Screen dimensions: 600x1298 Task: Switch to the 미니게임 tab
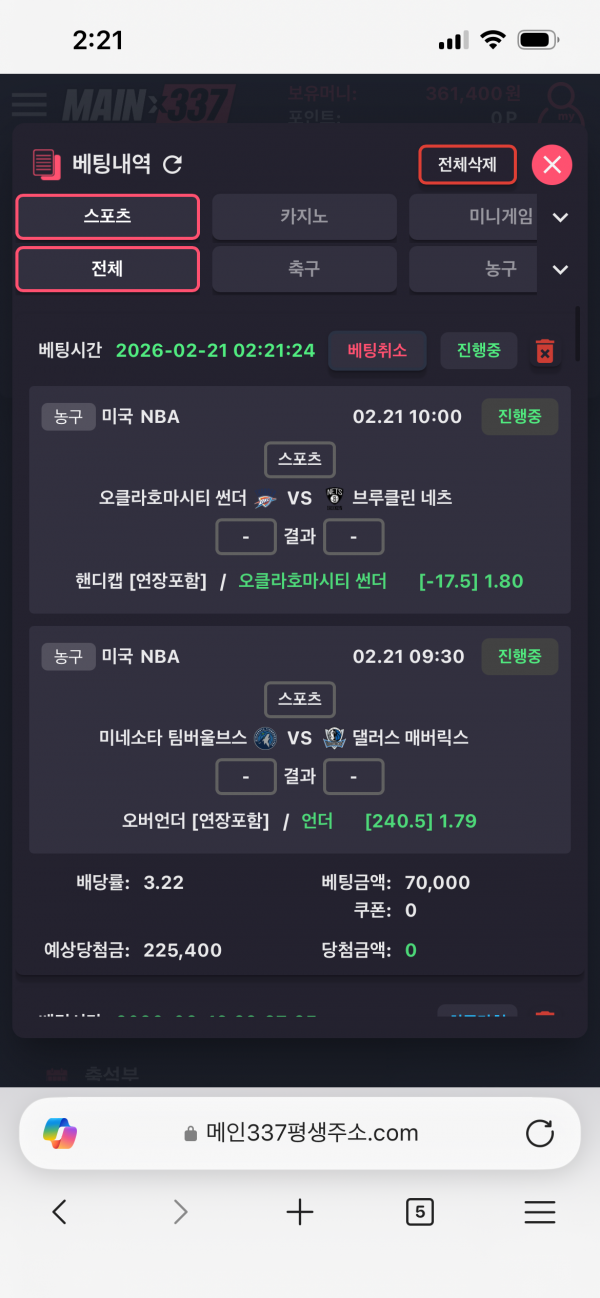coord(474,216)
